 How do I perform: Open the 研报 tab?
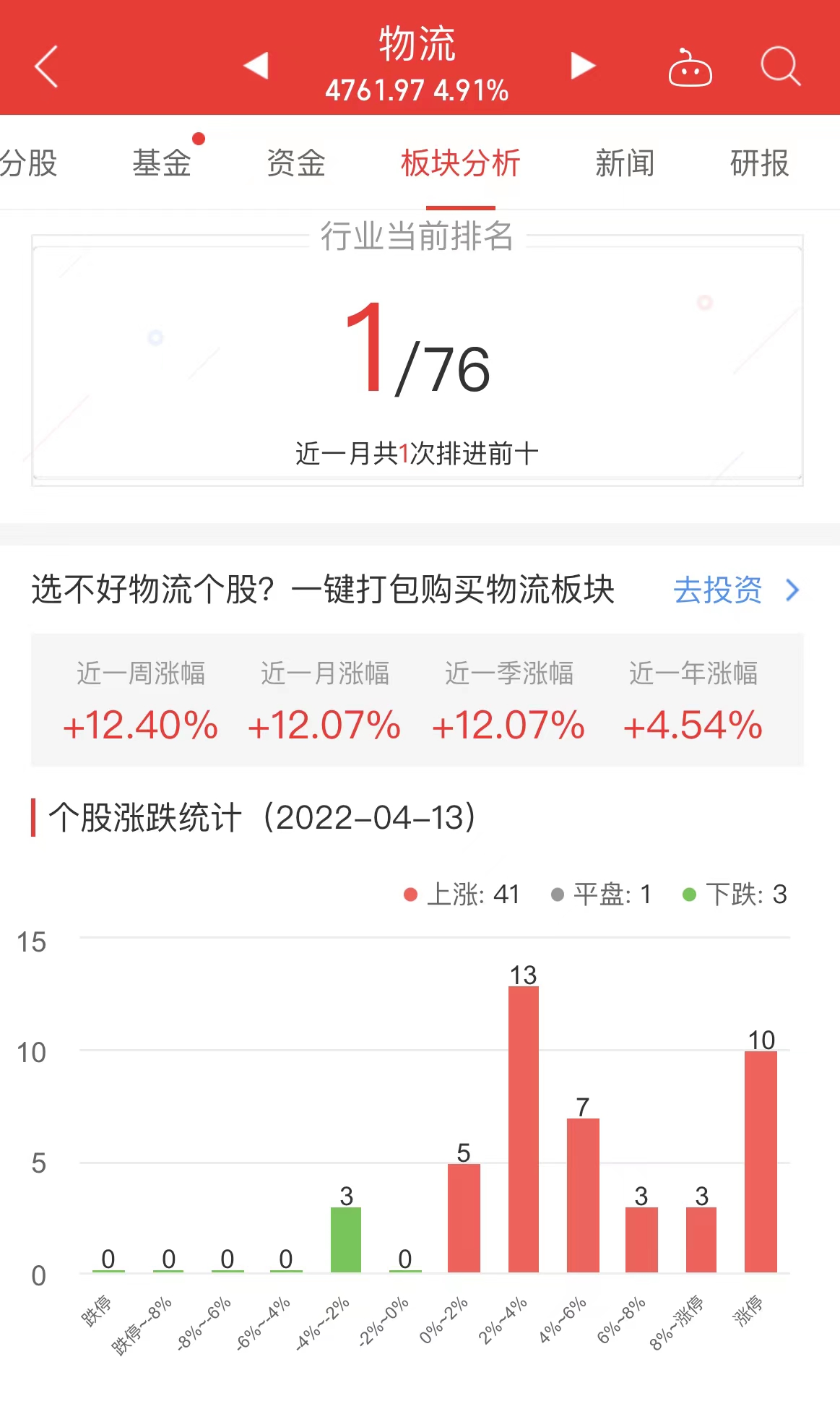759,163
